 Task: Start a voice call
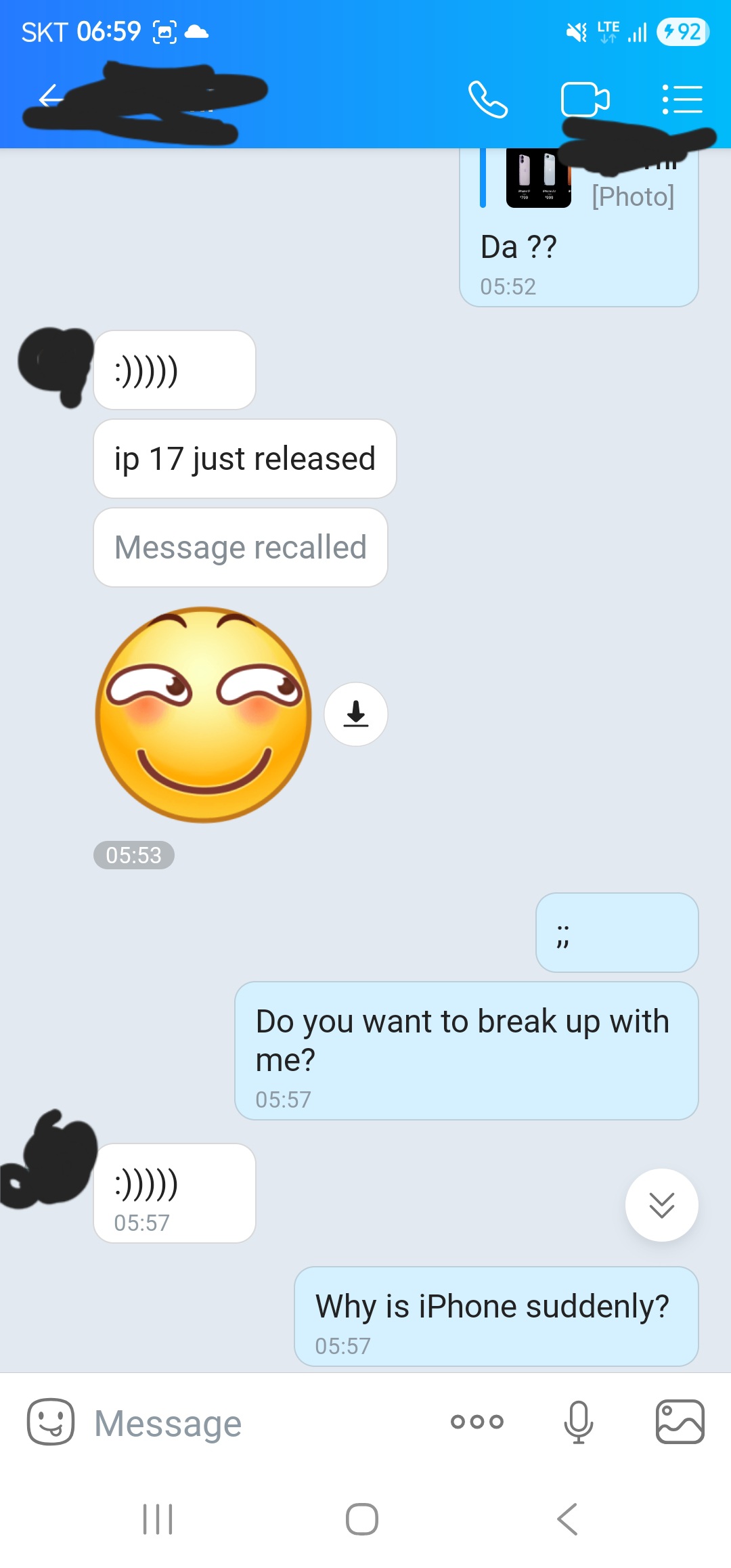[x=487, y=100]
